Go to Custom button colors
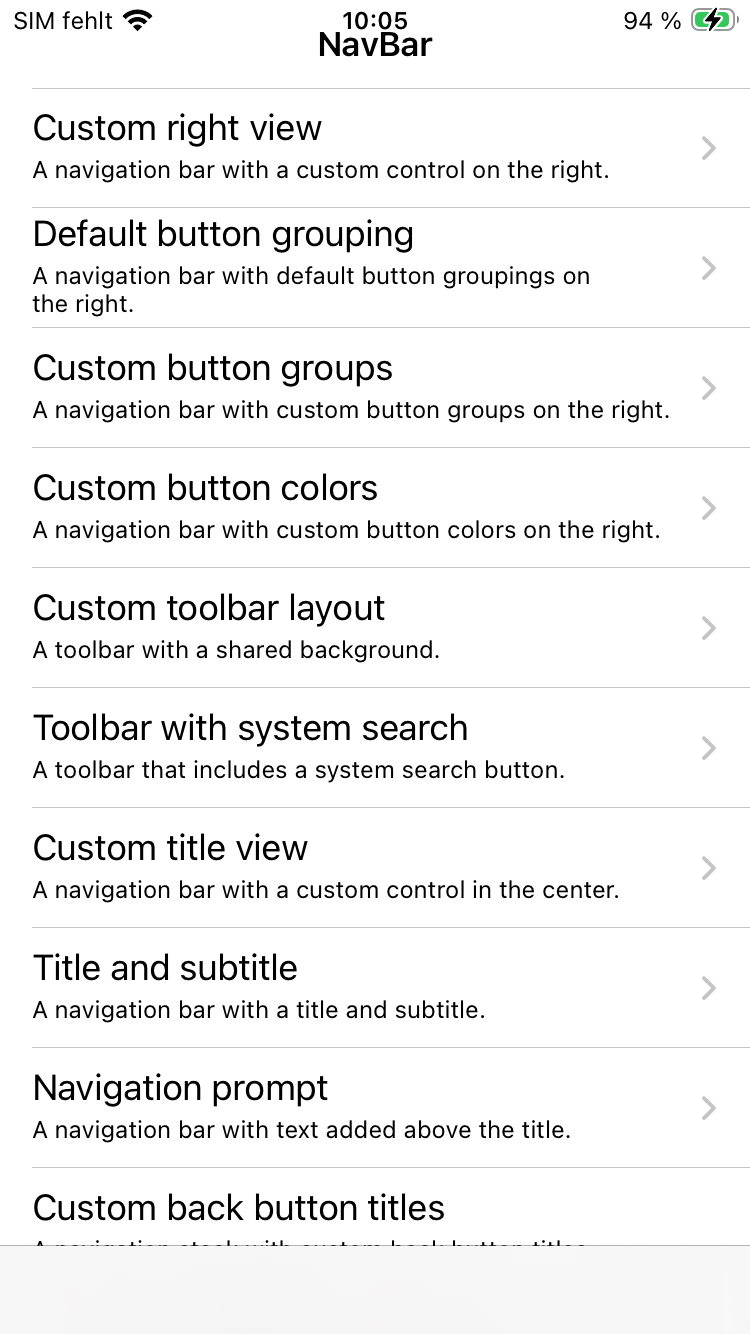 click(x=375, y=508)
